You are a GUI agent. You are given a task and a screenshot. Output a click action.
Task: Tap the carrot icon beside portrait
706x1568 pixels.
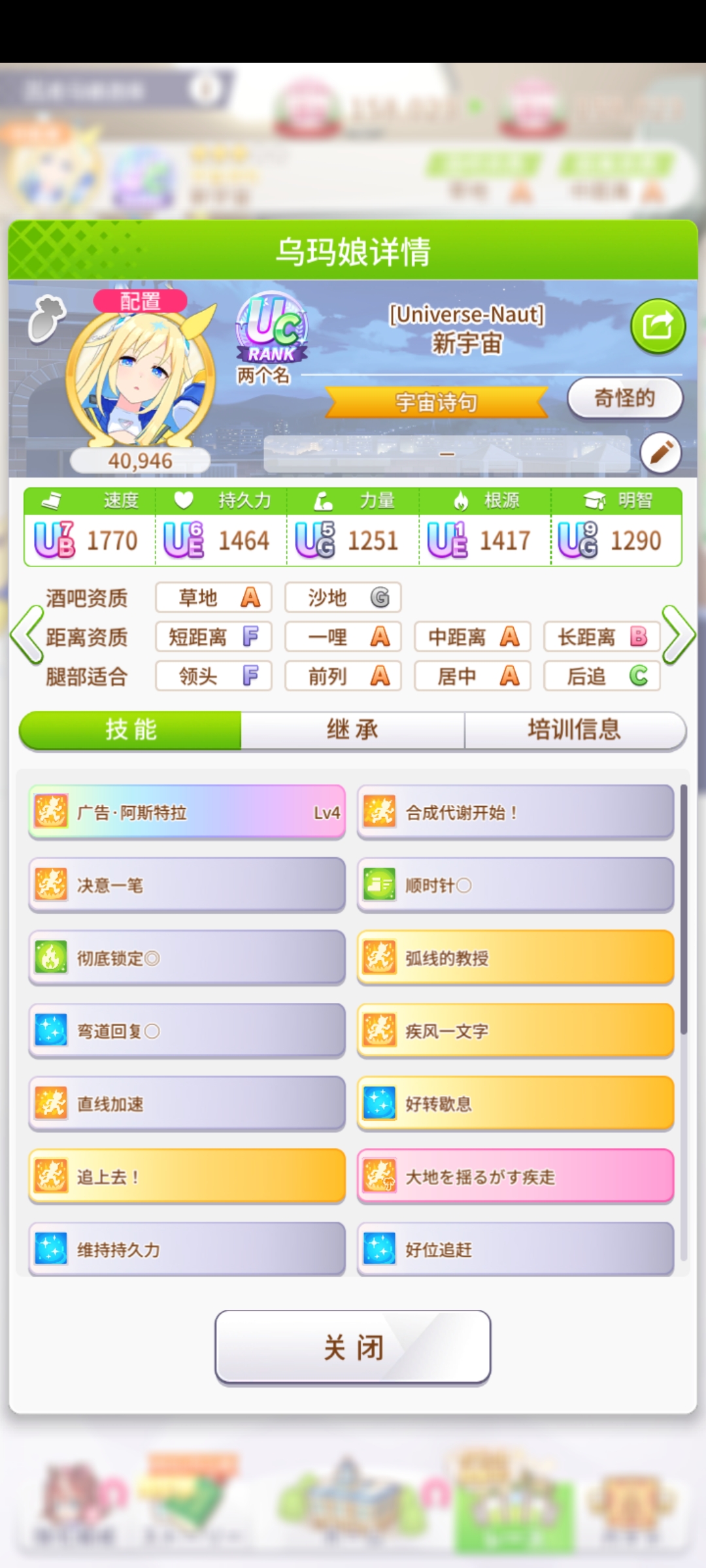(47, 319)
